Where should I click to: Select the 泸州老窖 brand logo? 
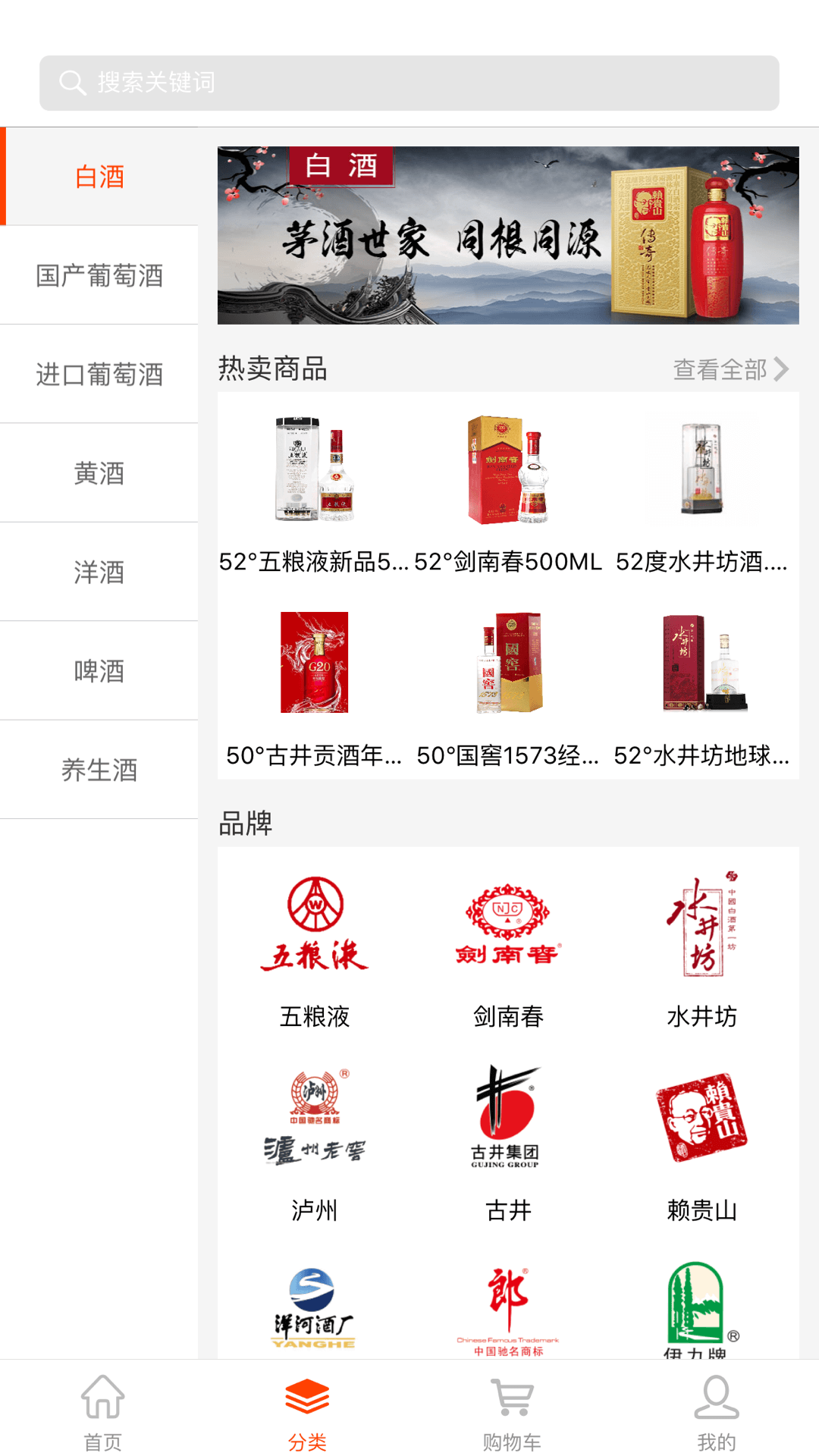pos(315,1115)
